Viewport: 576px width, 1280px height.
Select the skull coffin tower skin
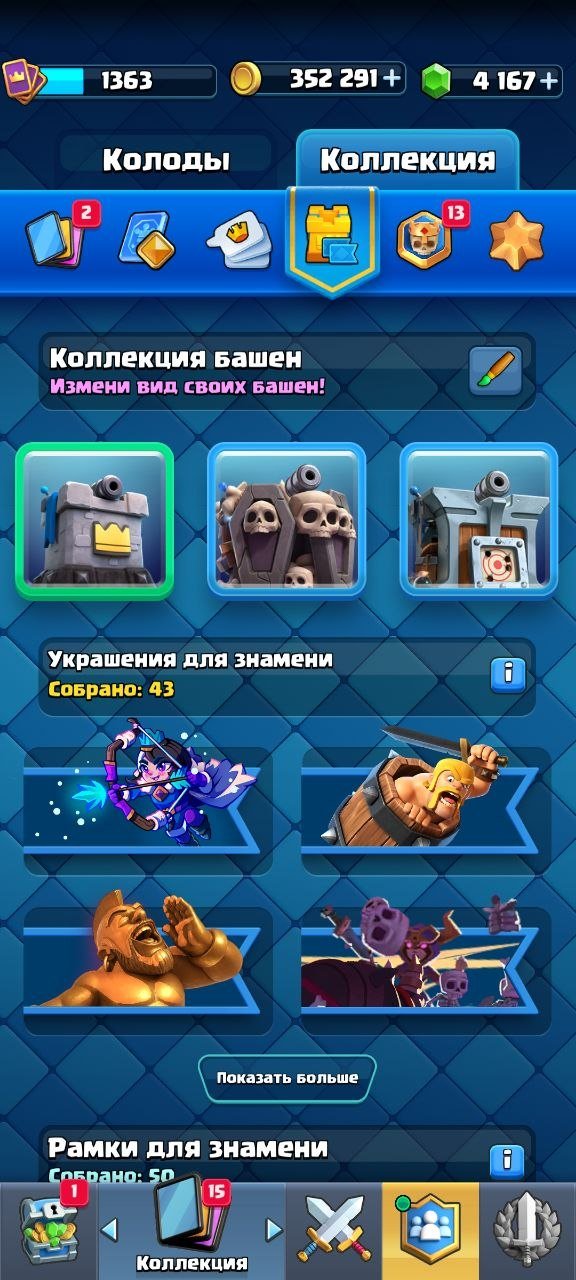(x=287, y=518)
